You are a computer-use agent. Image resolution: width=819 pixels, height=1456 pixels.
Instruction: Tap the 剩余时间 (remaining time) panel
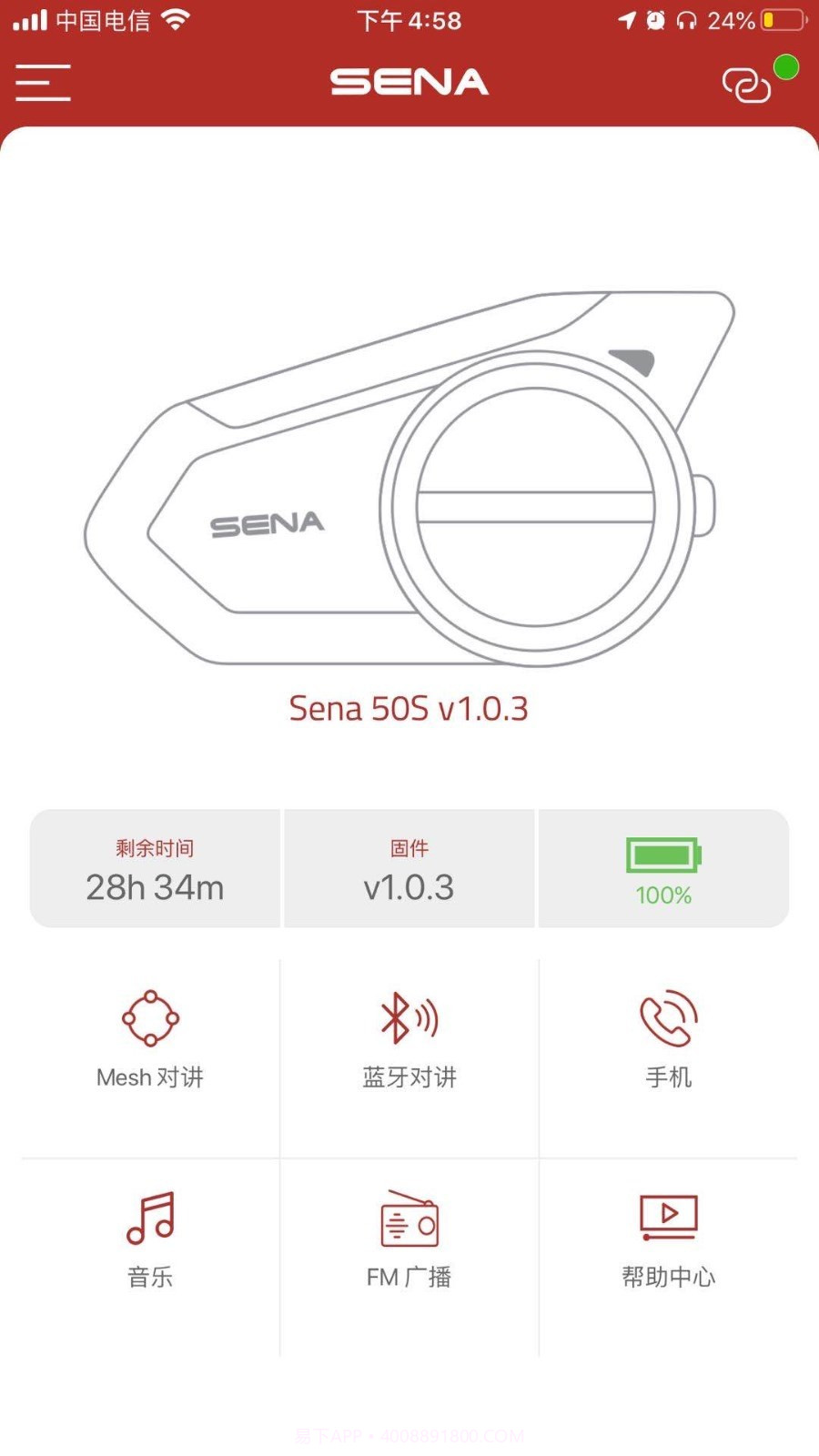tap(155, 867)
